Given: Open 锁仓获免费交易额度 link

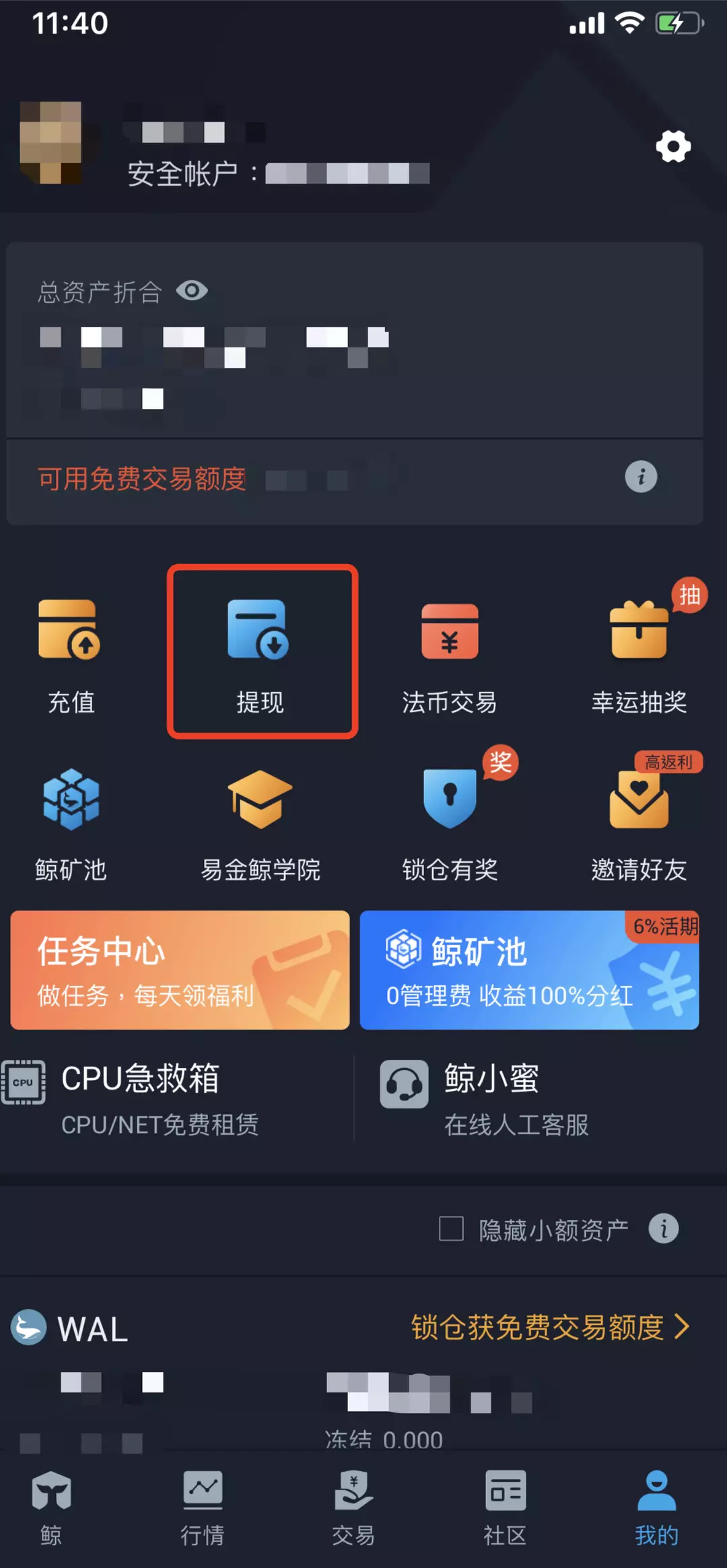Looking at the screenshot, I should click(x=549, y=1327).
